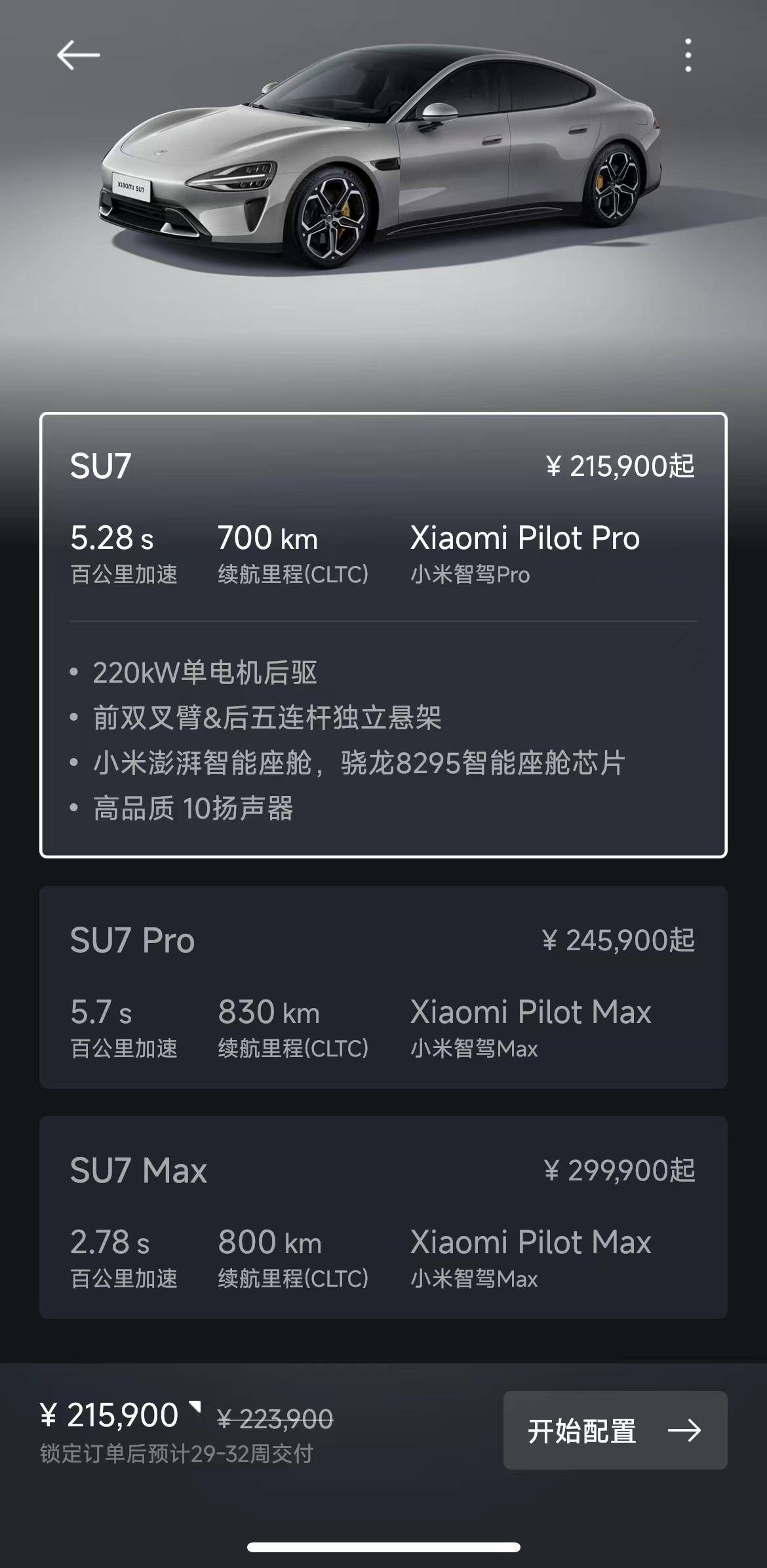Image resolution: width=767 pixels, height=1568 pixels.
Task: Open the three-dot overflow menu
Action: pyautogui.click(x=688, y=55)
